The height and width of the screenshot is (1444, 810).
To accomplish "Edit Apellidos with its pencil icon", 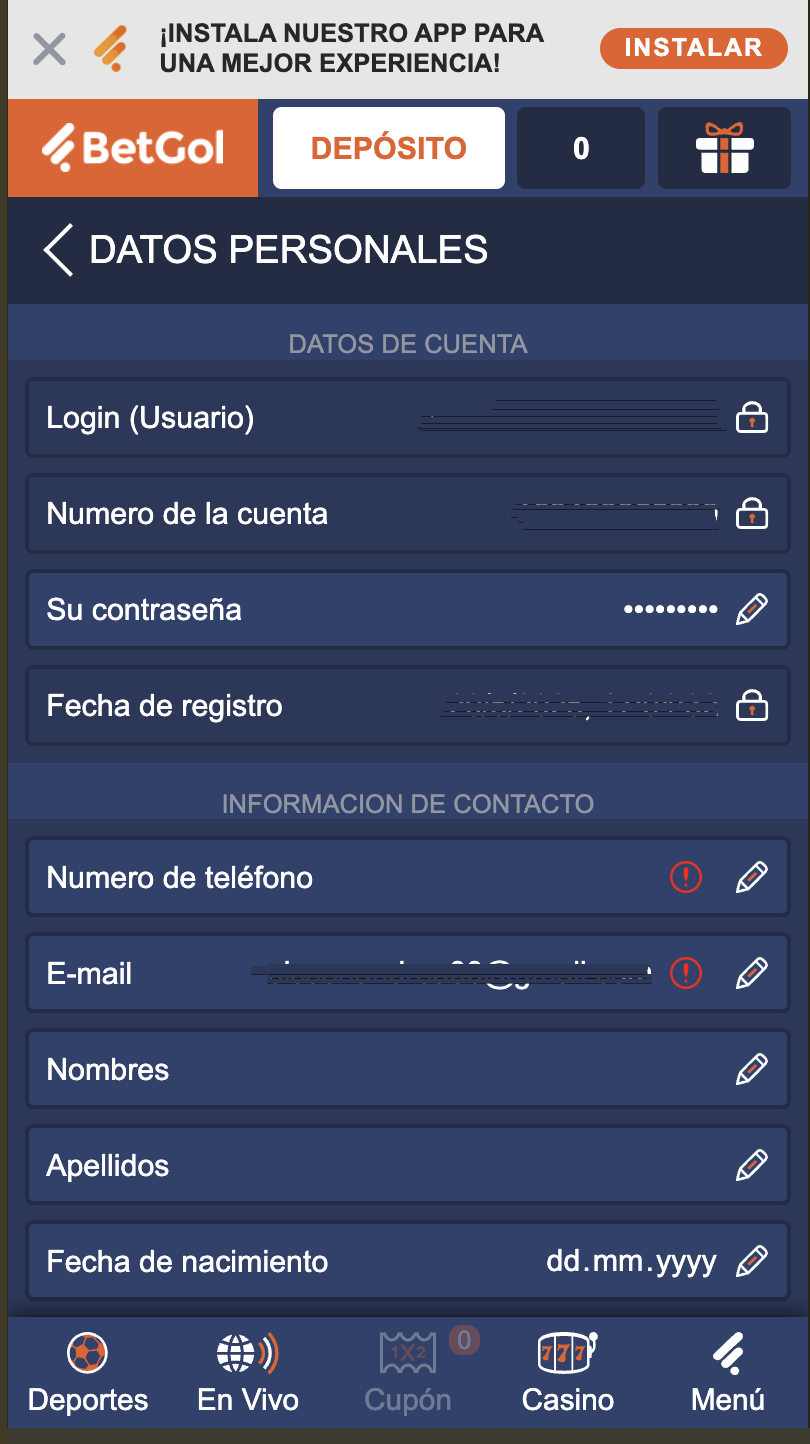I will pyautogui.click(x=753, y=1164).
